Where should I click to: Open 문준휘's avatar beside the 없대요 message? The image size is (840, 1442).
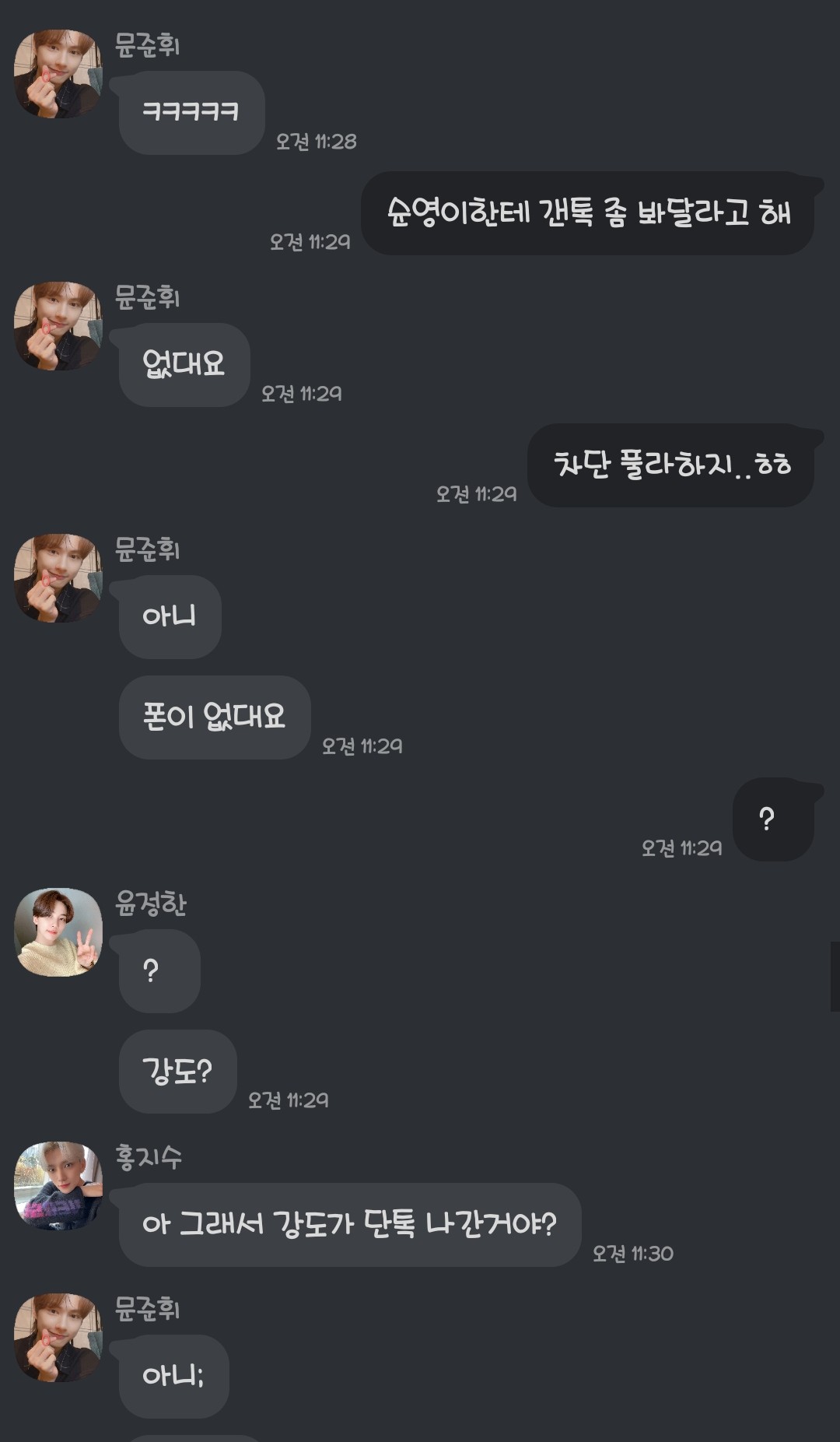(58, 326)
